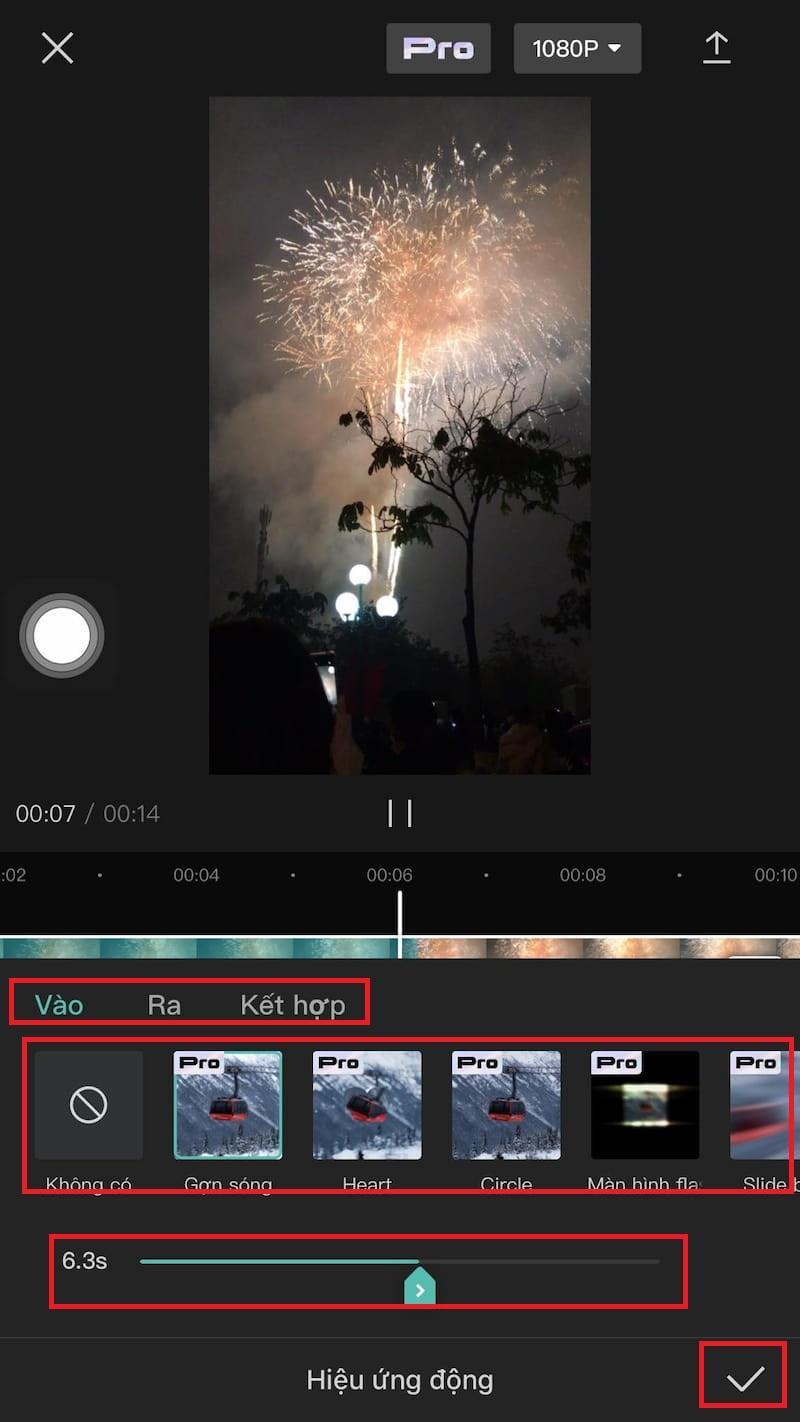Open the Pro upgrade badge
Viewport: 800px width, 1422px height.
pos(438,49)
